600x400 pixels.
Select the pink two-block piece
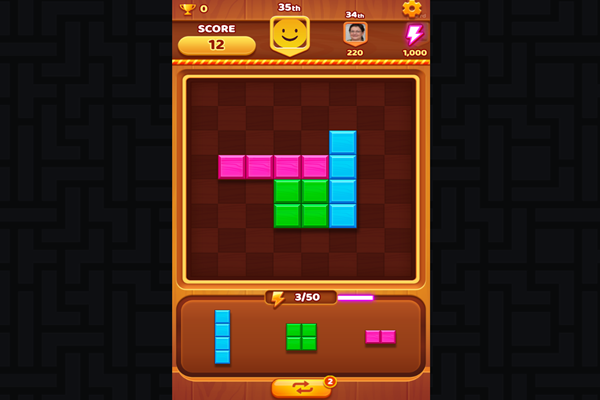(380, 336)
